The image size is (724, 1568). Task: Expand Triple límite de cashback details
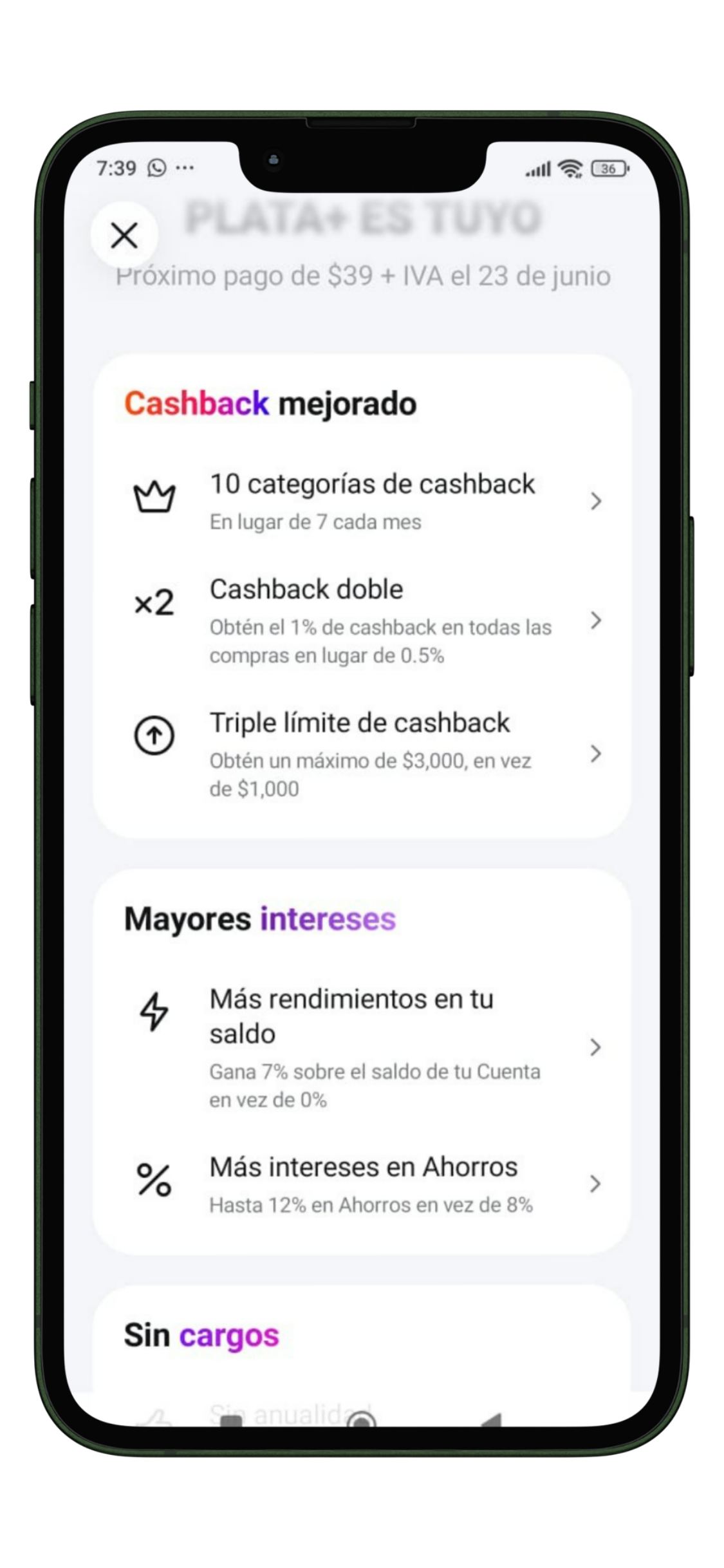595,754
